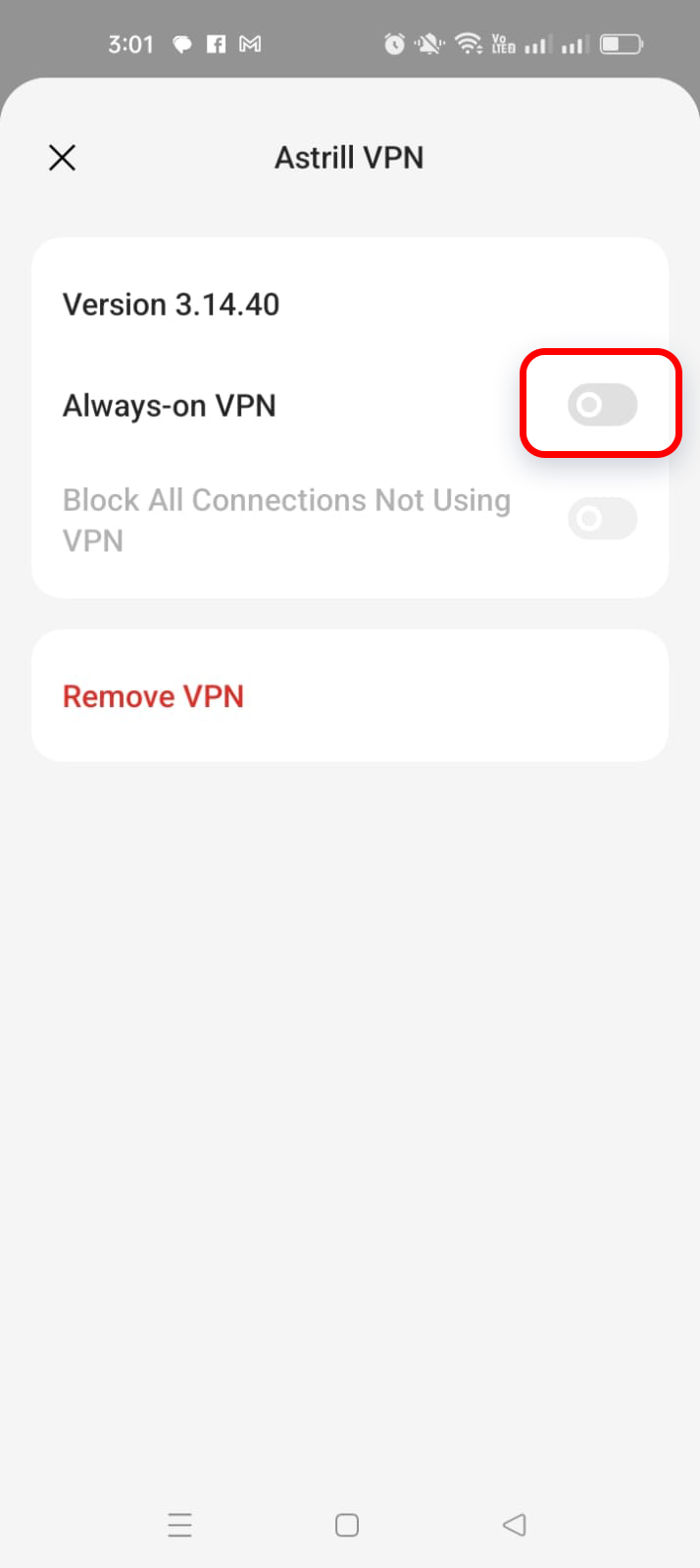
Task: Open recent apps from the navigation bar
Action: pyautogui.click(x=180, y=1525)
